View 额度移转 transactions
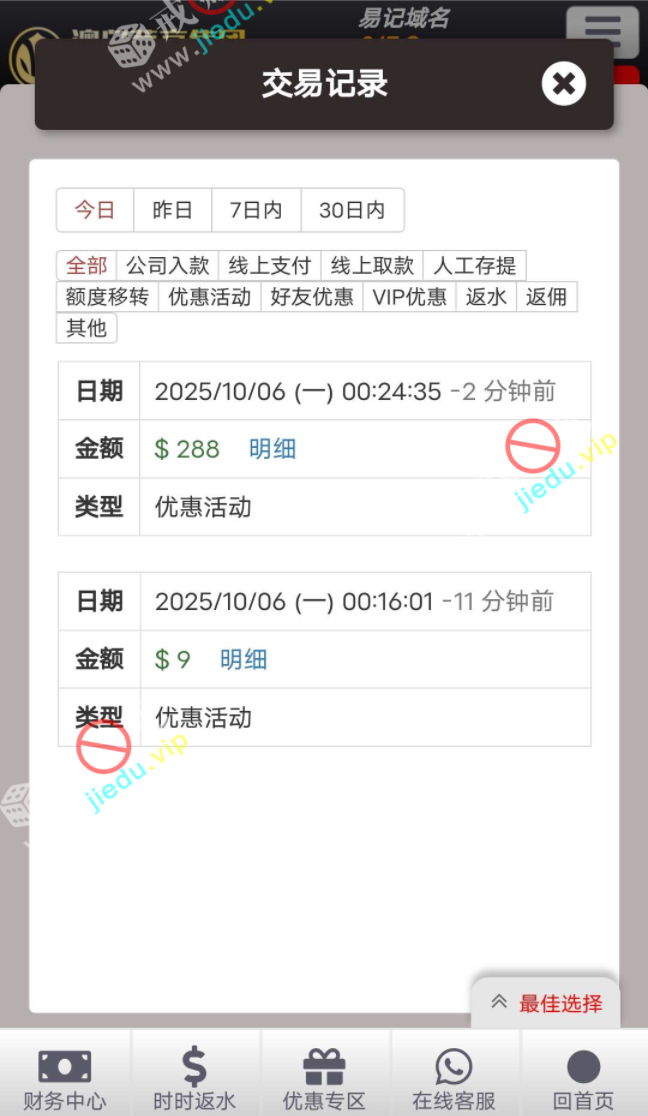 click(107, 297)
